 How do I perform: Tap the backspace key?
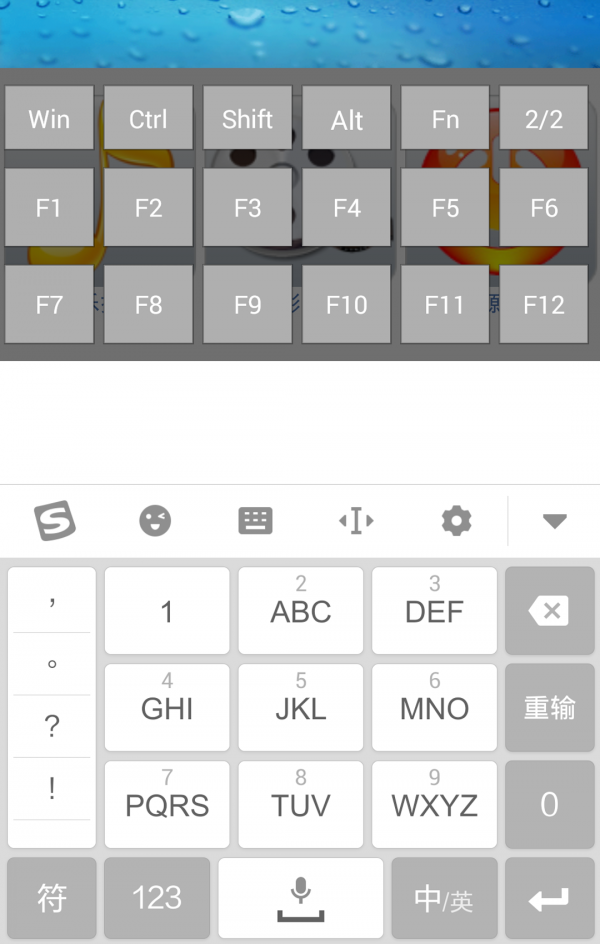pos(549,611)
